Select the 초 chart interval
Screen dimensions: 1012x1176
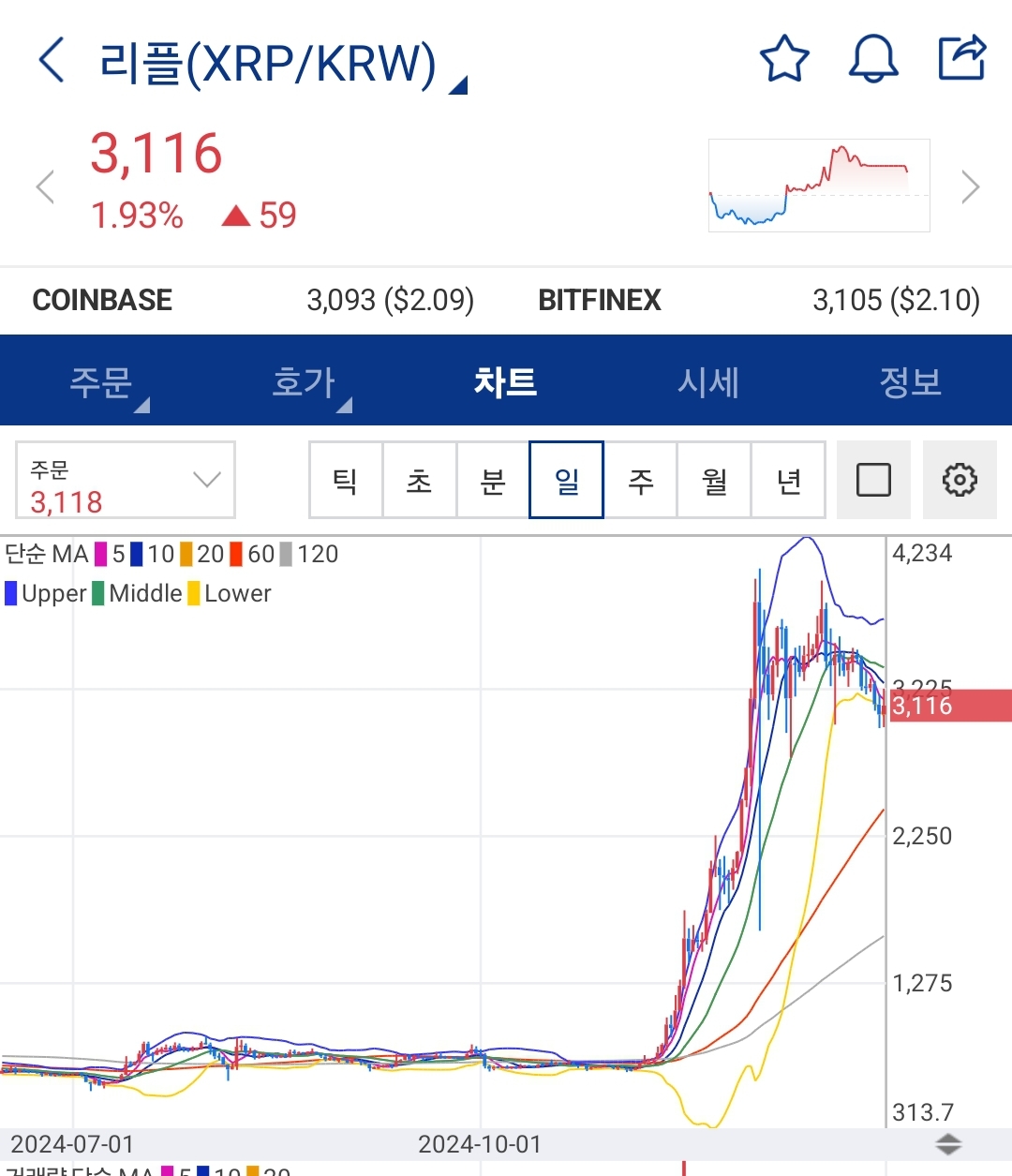pyautogui.click(x=420, y=480)
